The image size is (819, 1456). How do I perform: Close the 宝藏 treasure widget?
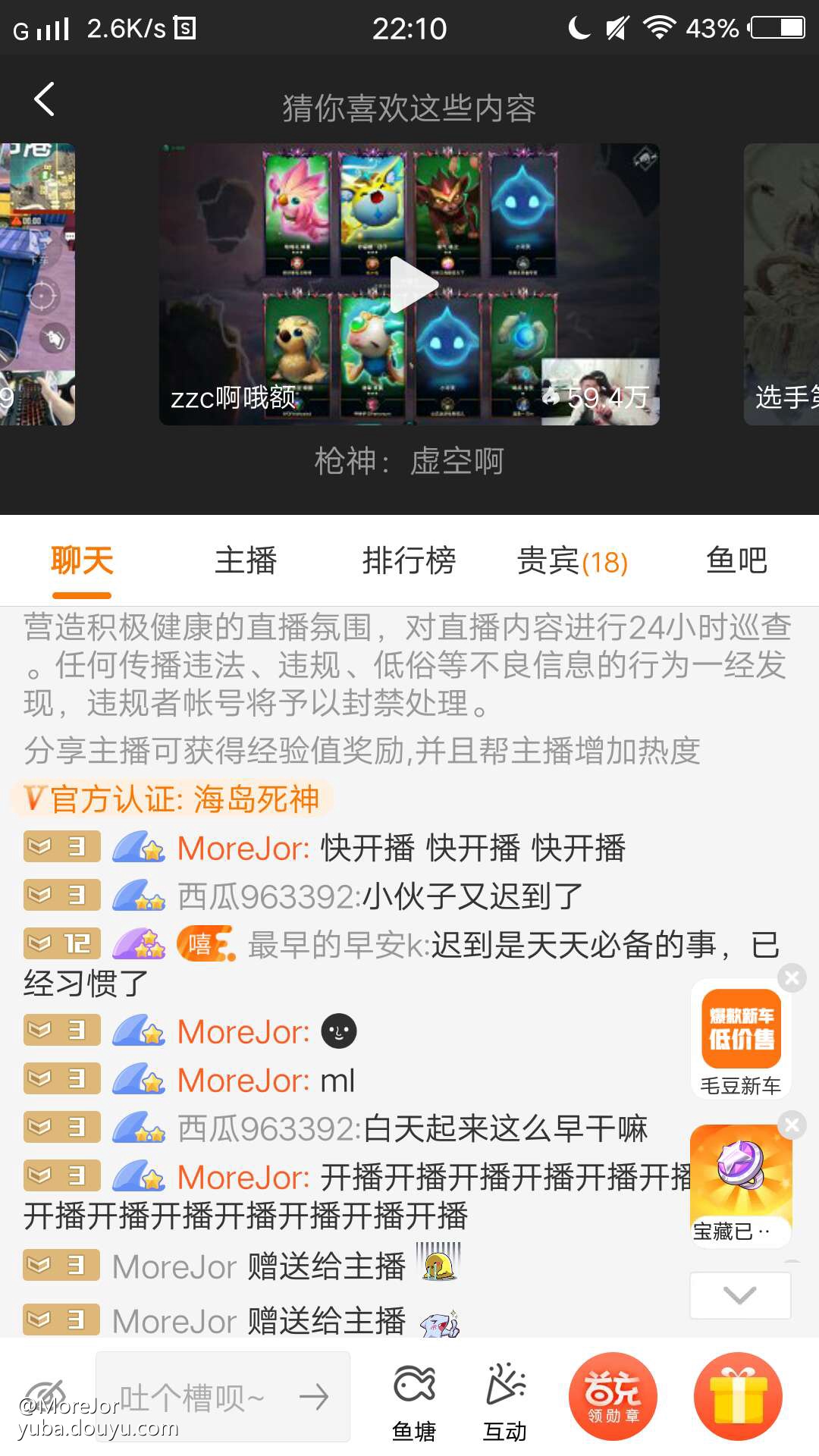click(792, 1125)
